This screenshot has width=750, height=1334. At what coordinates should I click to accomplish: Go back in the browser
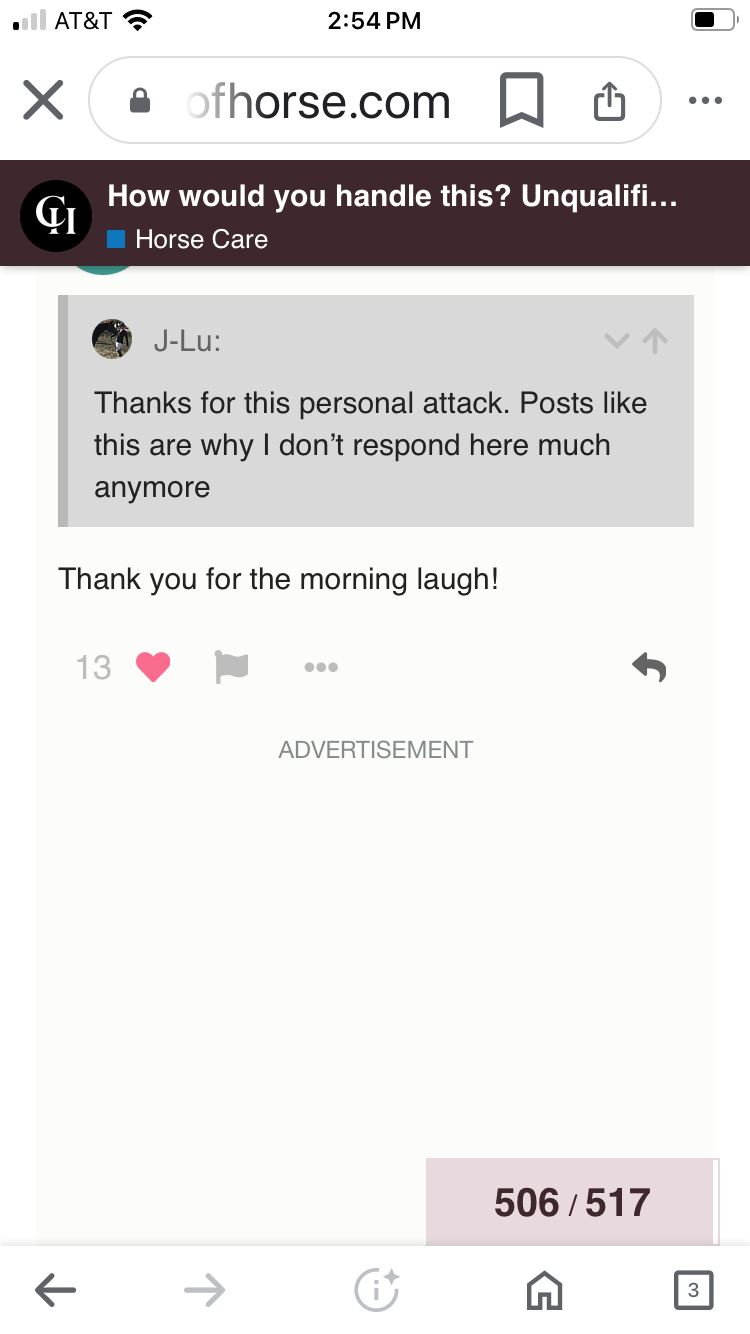pos(56,1290)
